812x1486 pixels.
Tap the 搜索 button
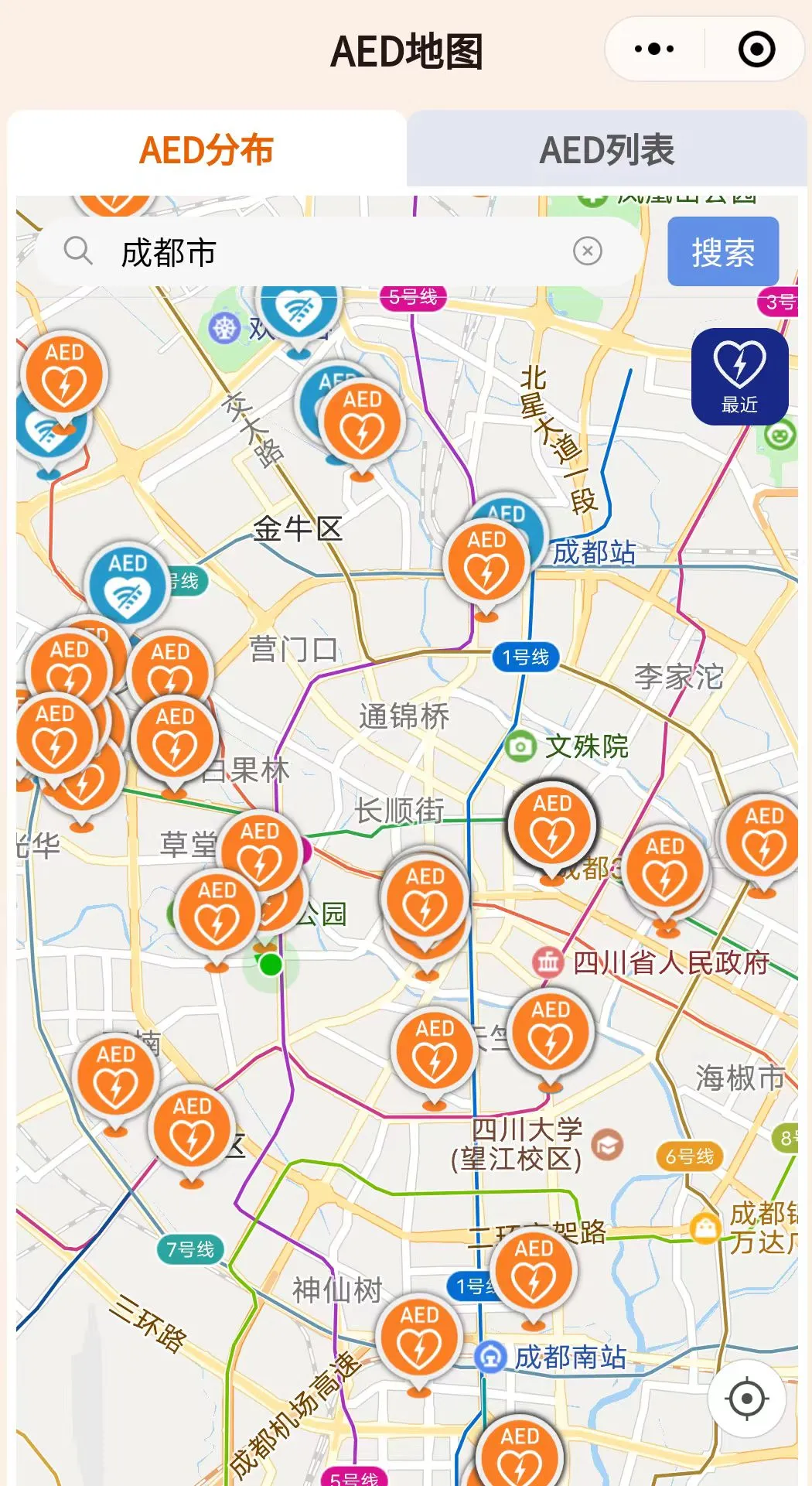coord(723,252)
